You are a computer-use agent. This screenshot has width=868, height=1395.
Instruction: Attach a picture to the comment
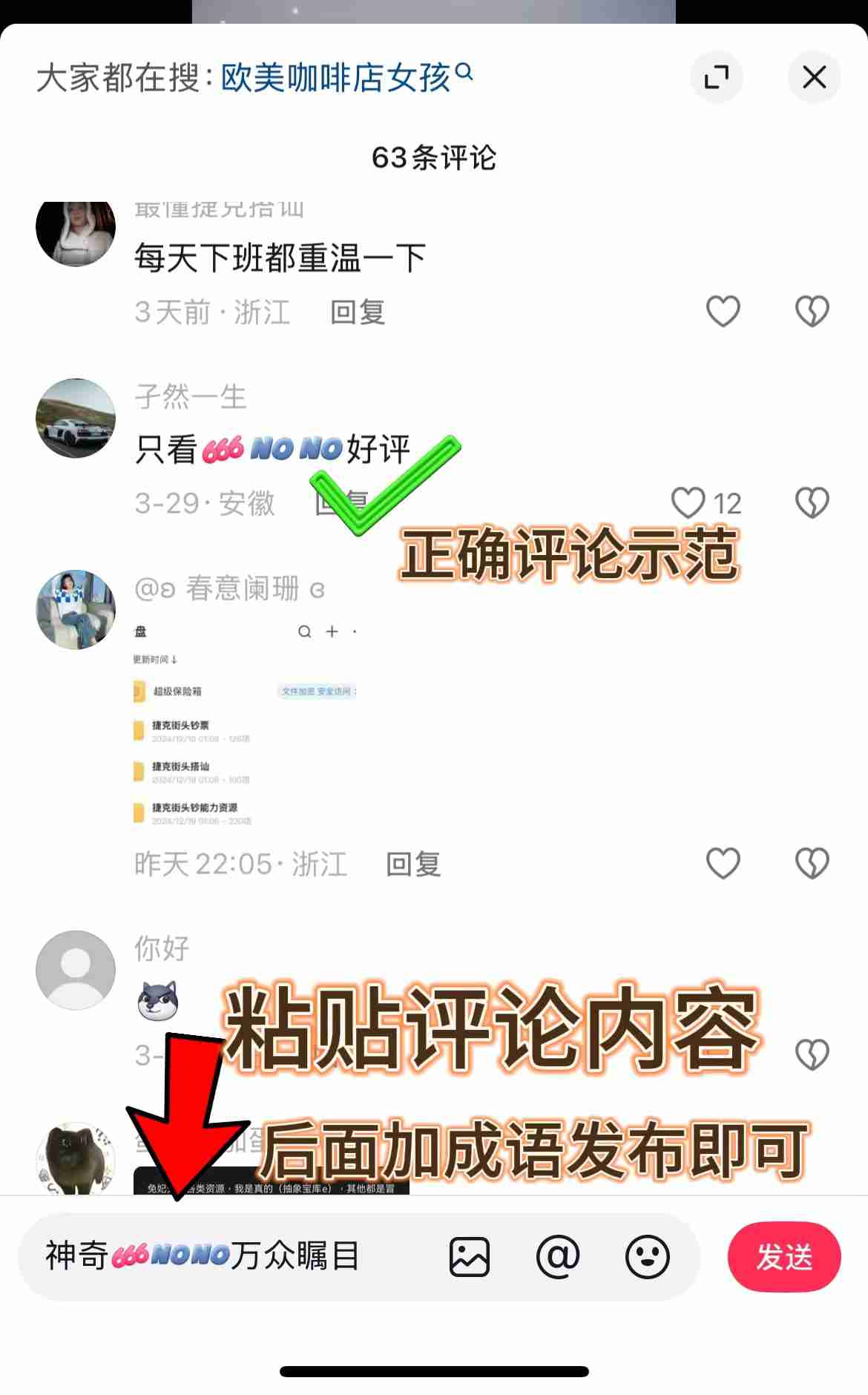pos(470,1257)
